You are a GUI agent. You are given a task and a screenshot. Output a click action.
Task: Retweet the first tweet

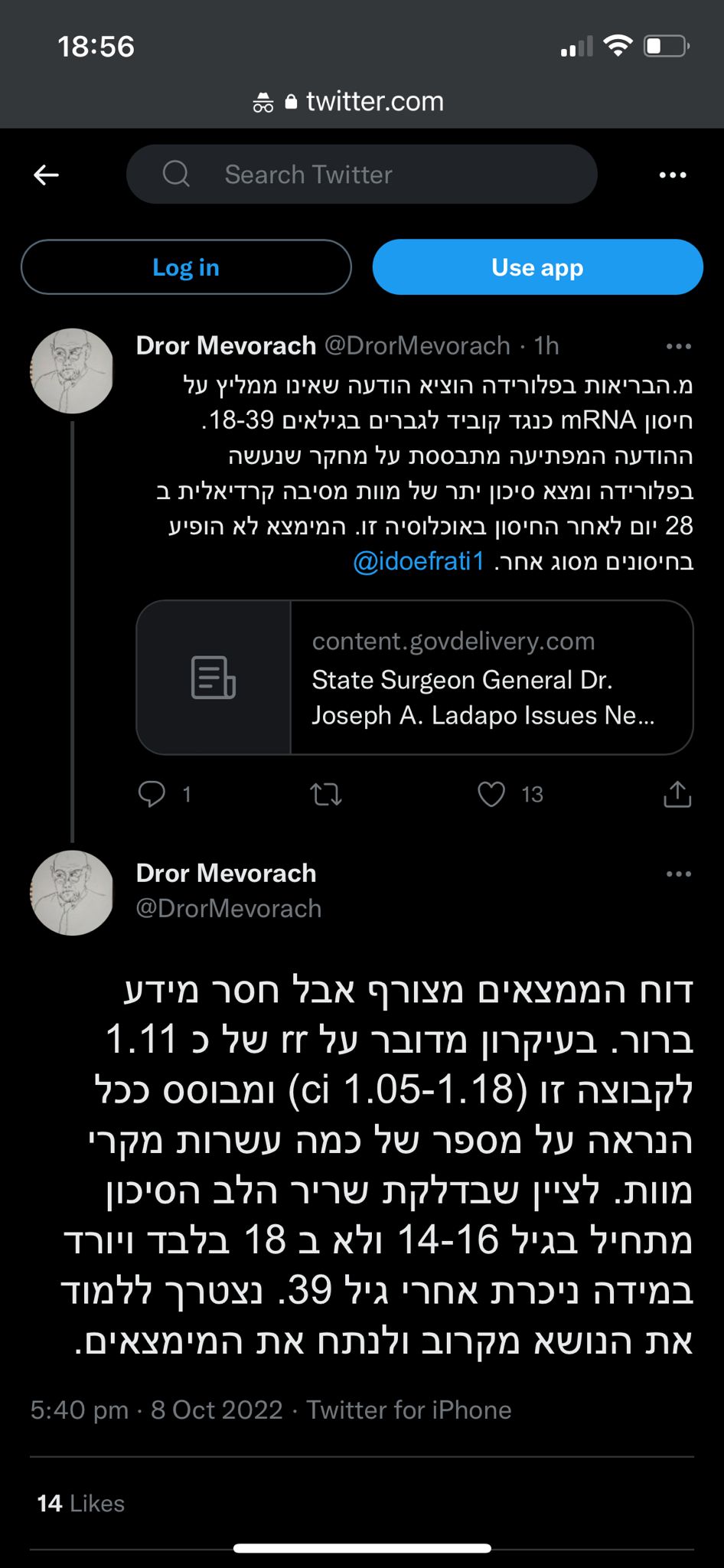(x=326, y=795)
